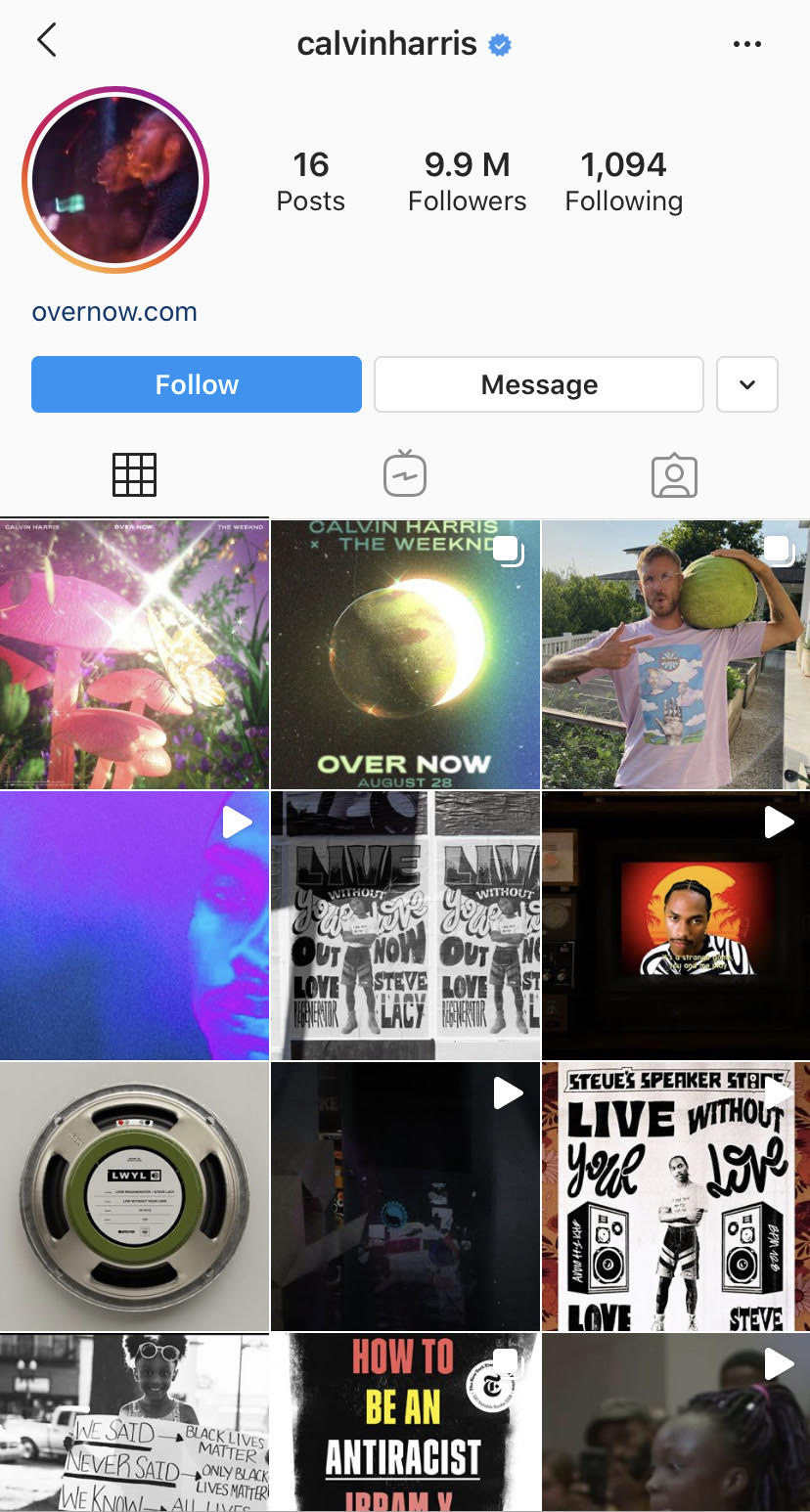Viewport: 810px width, 1512px height.
Task: Open the three-dot options menu
Action: point(746,44)
